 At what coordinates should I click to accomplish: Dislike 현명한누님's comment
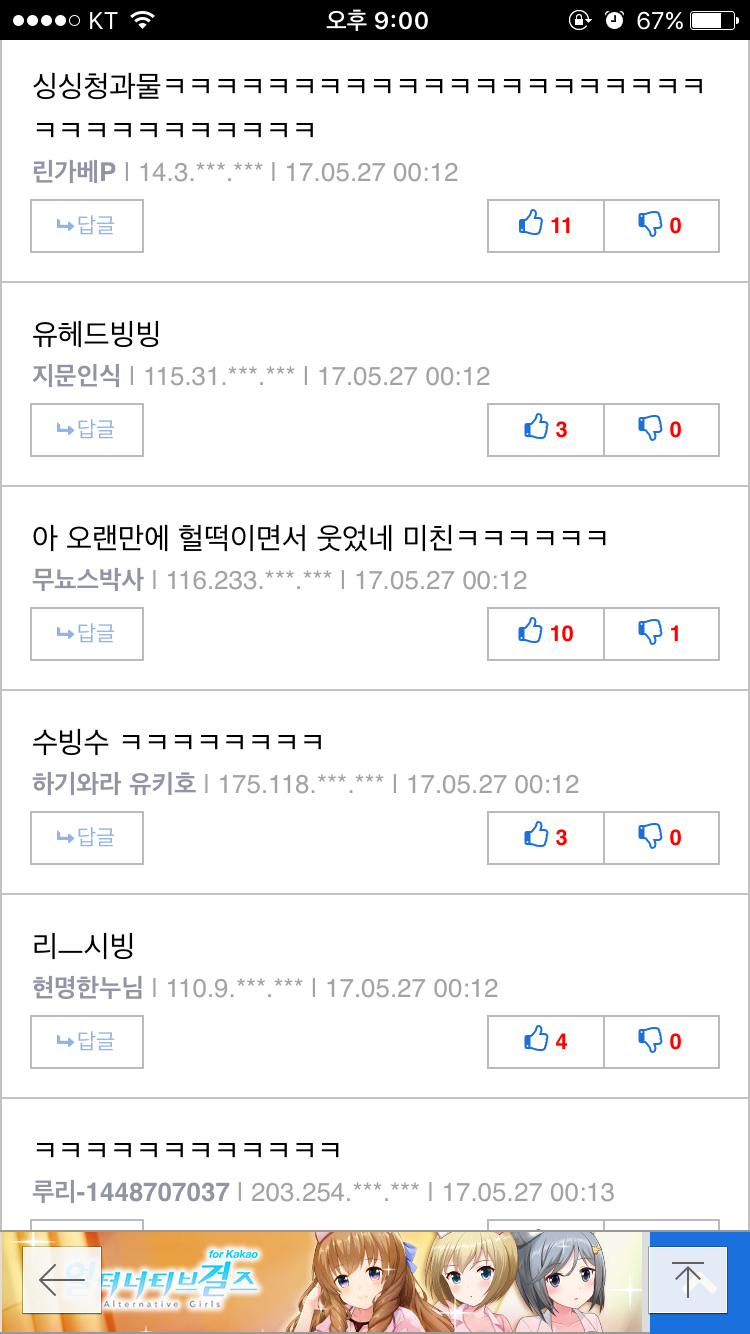click(x=661, y=1042)
